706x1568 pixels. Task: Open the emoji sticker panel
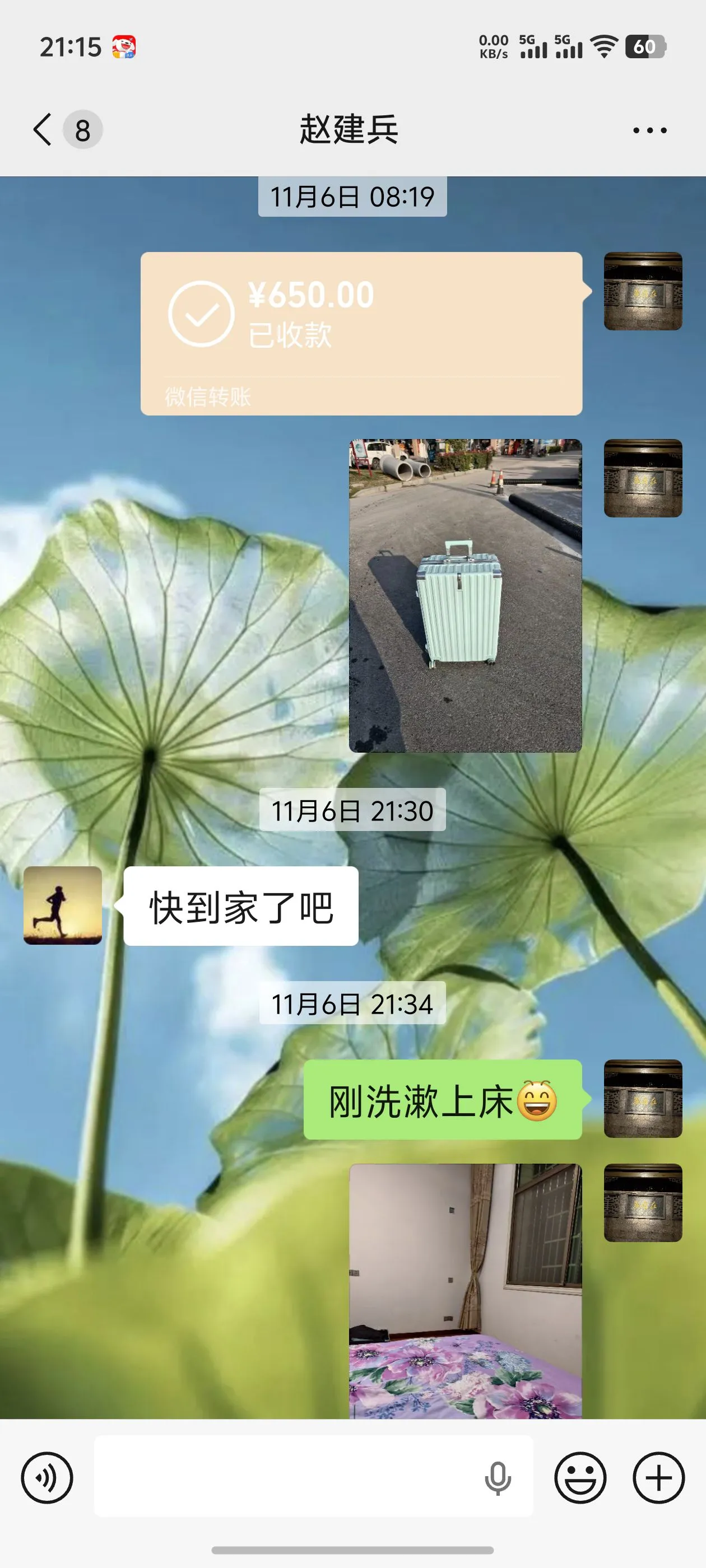point(579,1477)
